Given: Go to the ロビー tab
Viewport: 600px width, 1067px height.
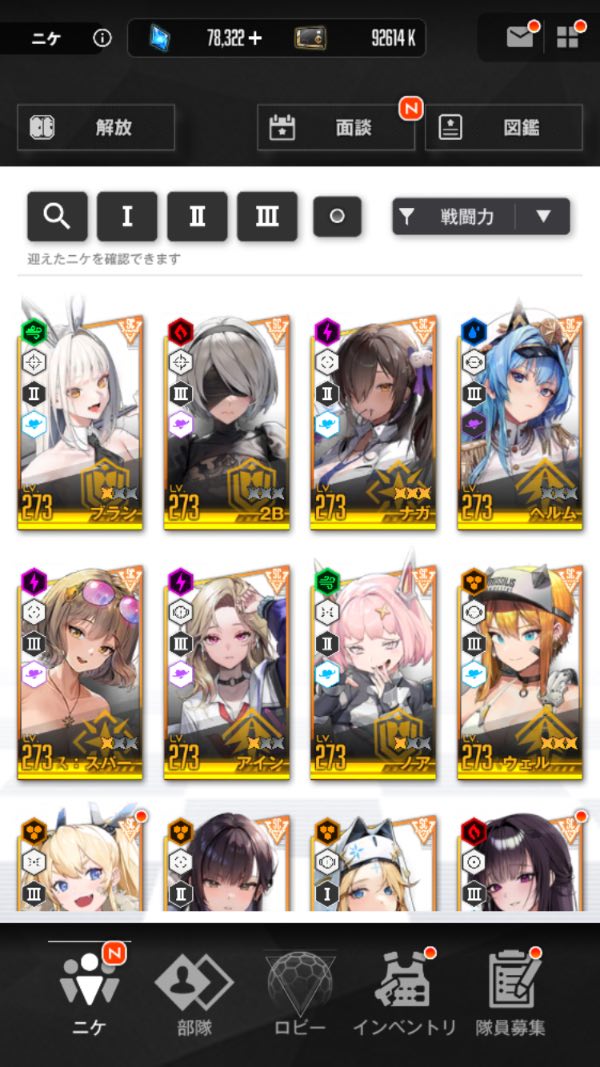Looking at the screenshot, I should (x=300, y=994).
